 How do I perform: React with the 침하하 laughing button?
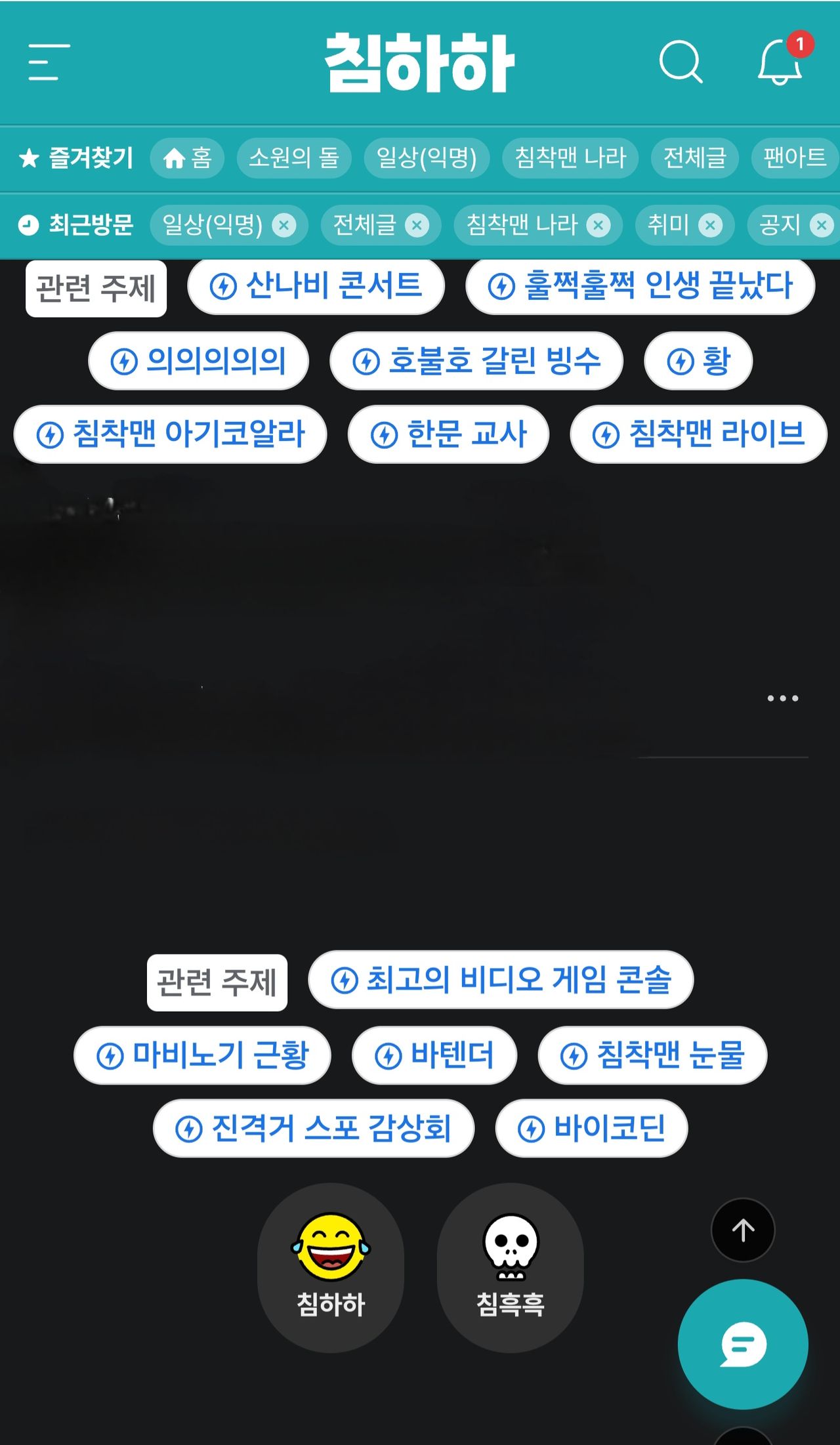[x=331, y=1267]
